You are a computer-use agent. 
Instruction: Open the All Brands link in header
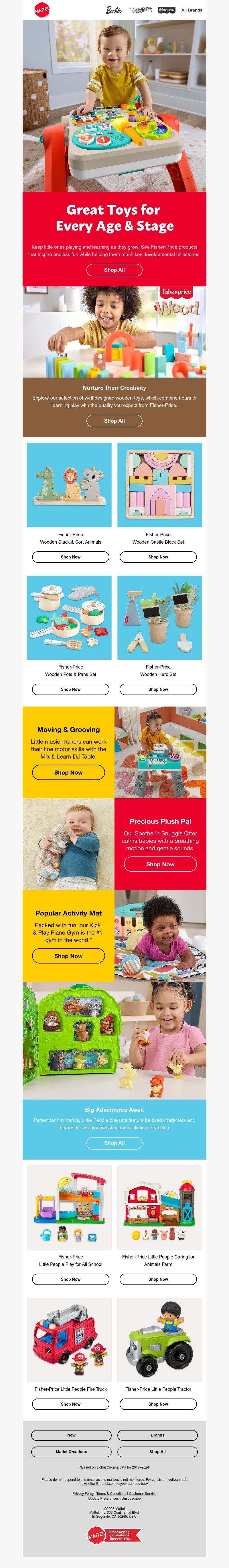click(191, 10)
